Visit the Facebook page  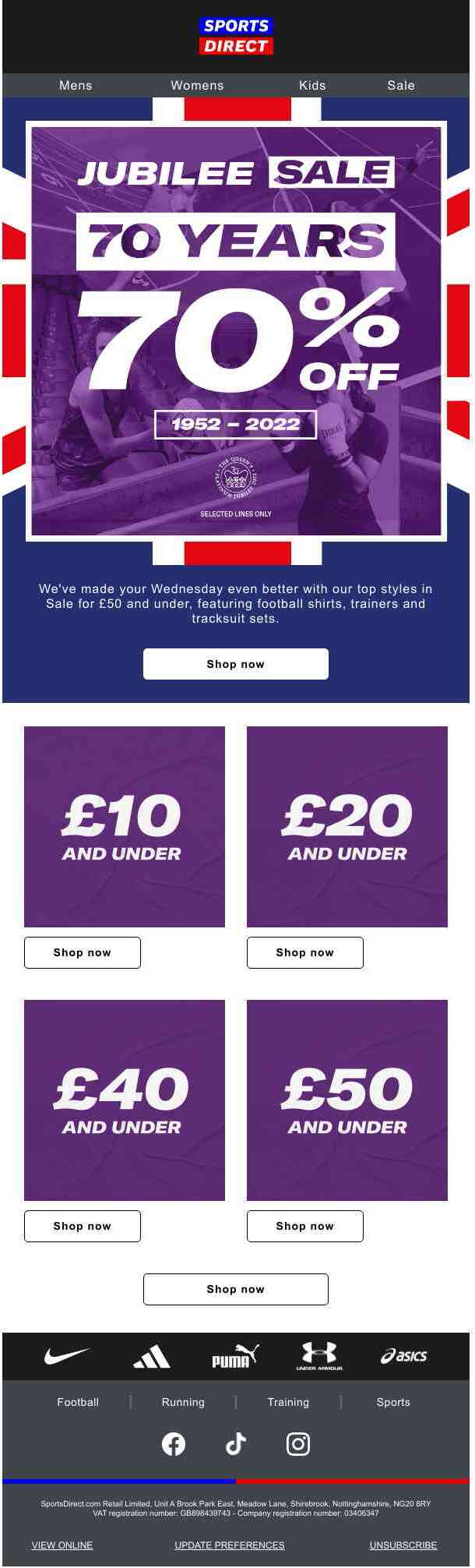pos(174,1444)
